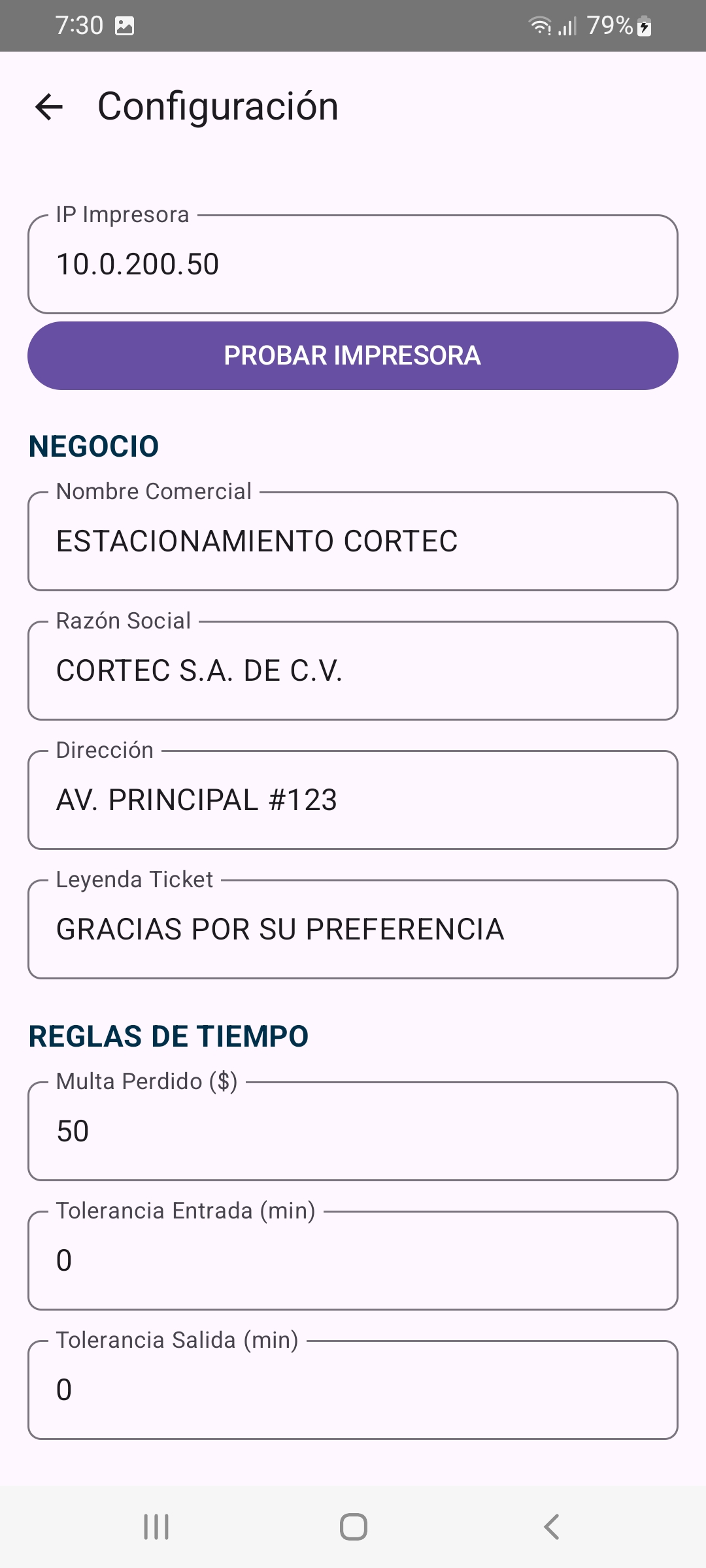
Task: Tap the Tolerancia Salida minutes field
Action: pos(353,1389)
